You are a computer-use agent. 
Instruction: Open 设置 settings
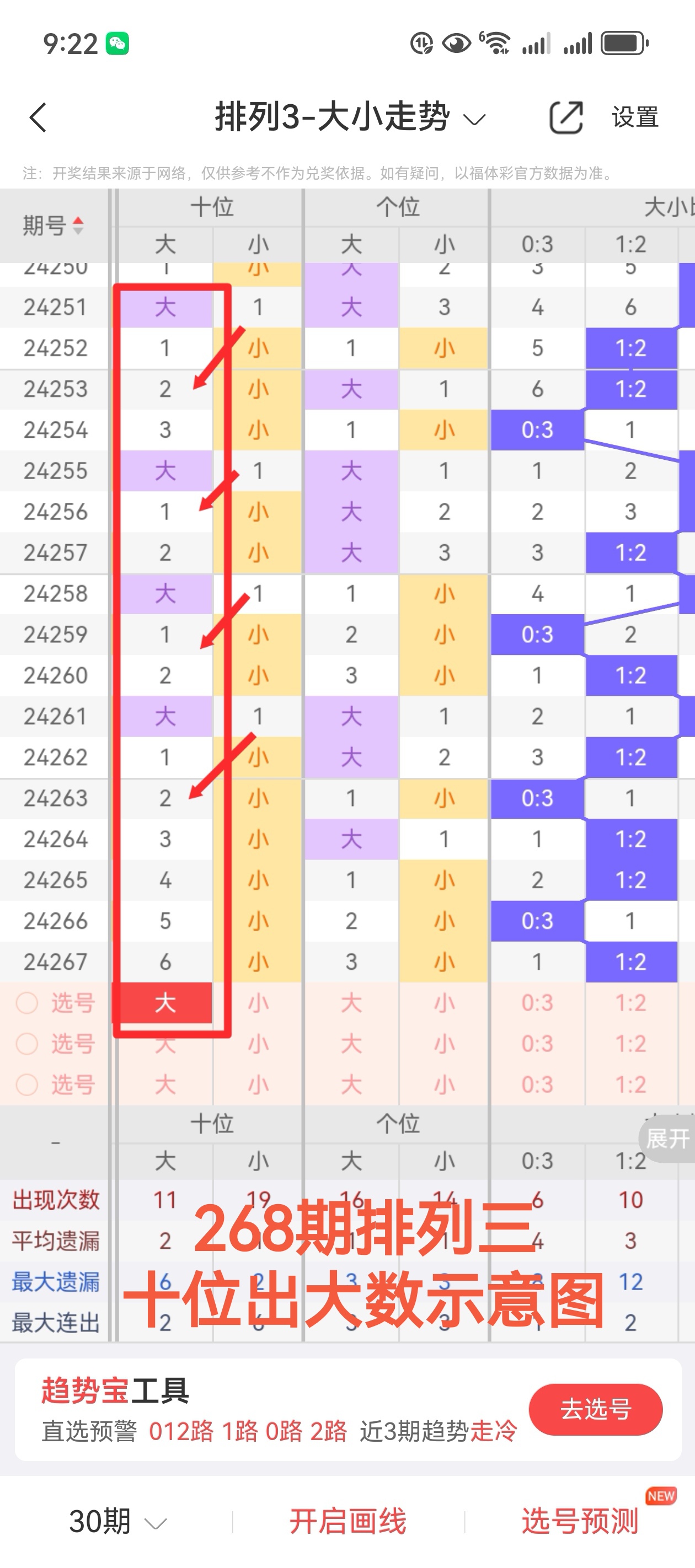(x=635, y=117)
